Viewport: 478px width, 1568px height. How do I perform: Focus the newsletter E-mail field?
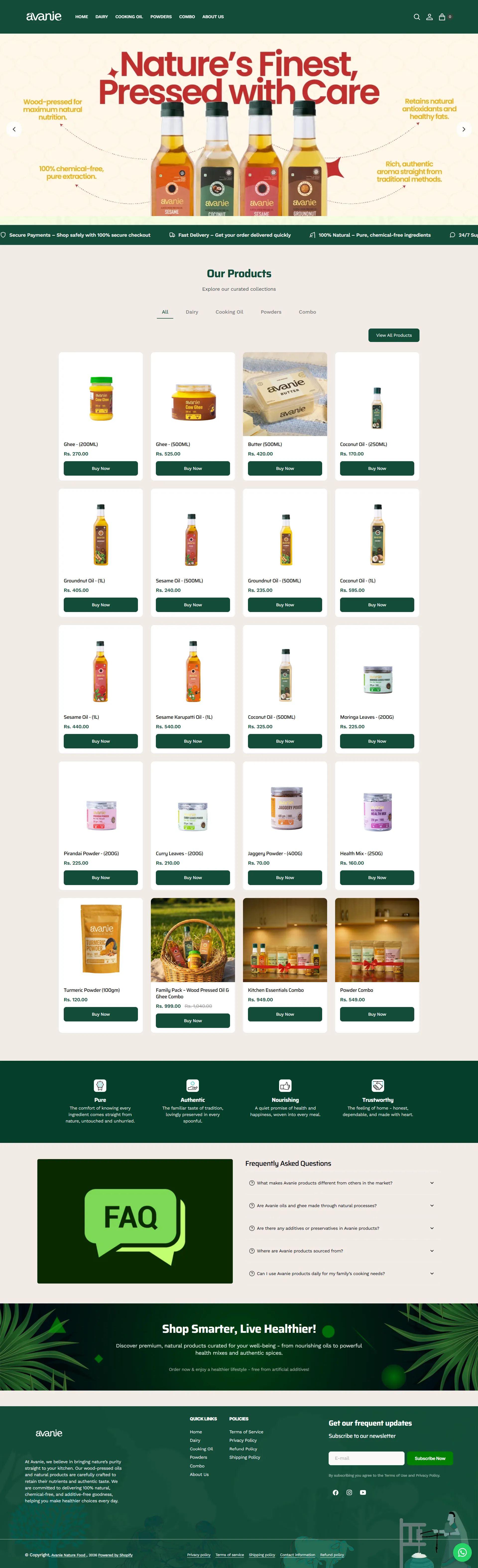click(x=366, y=1458)
